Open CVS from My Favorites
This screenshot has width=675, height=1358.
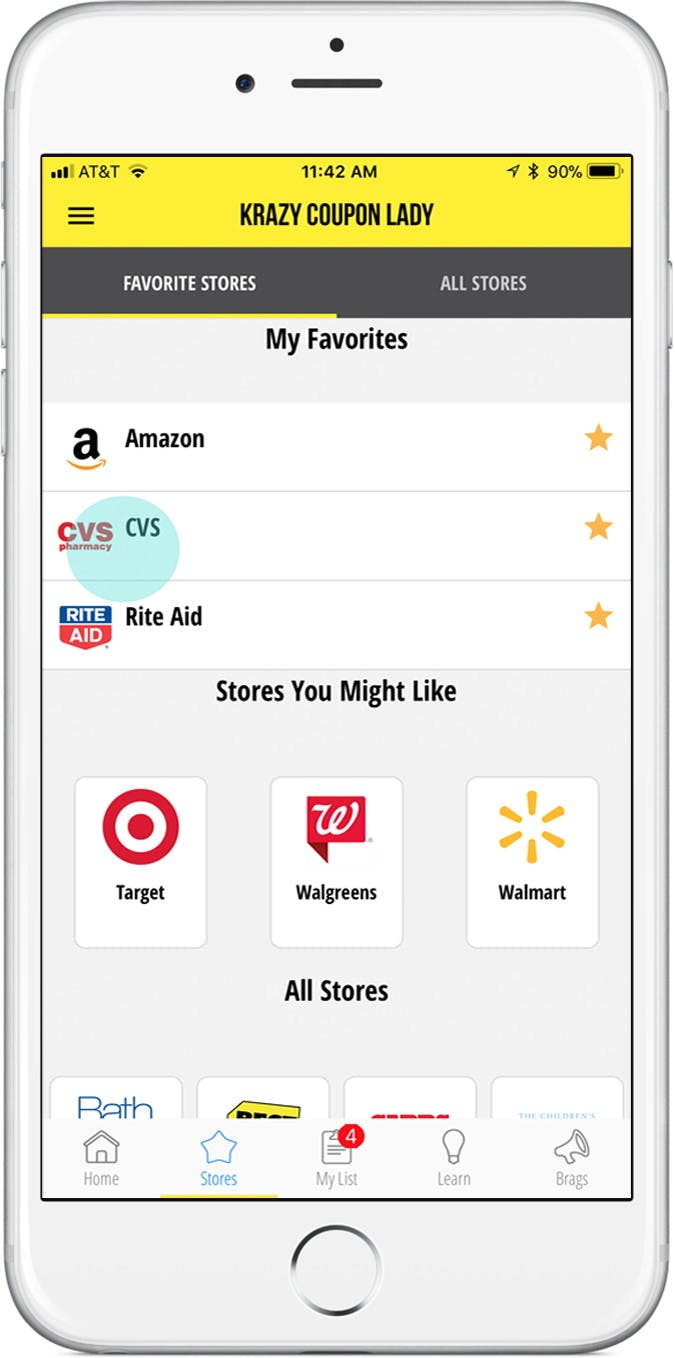pyautogui.click(x=336, y=536)
